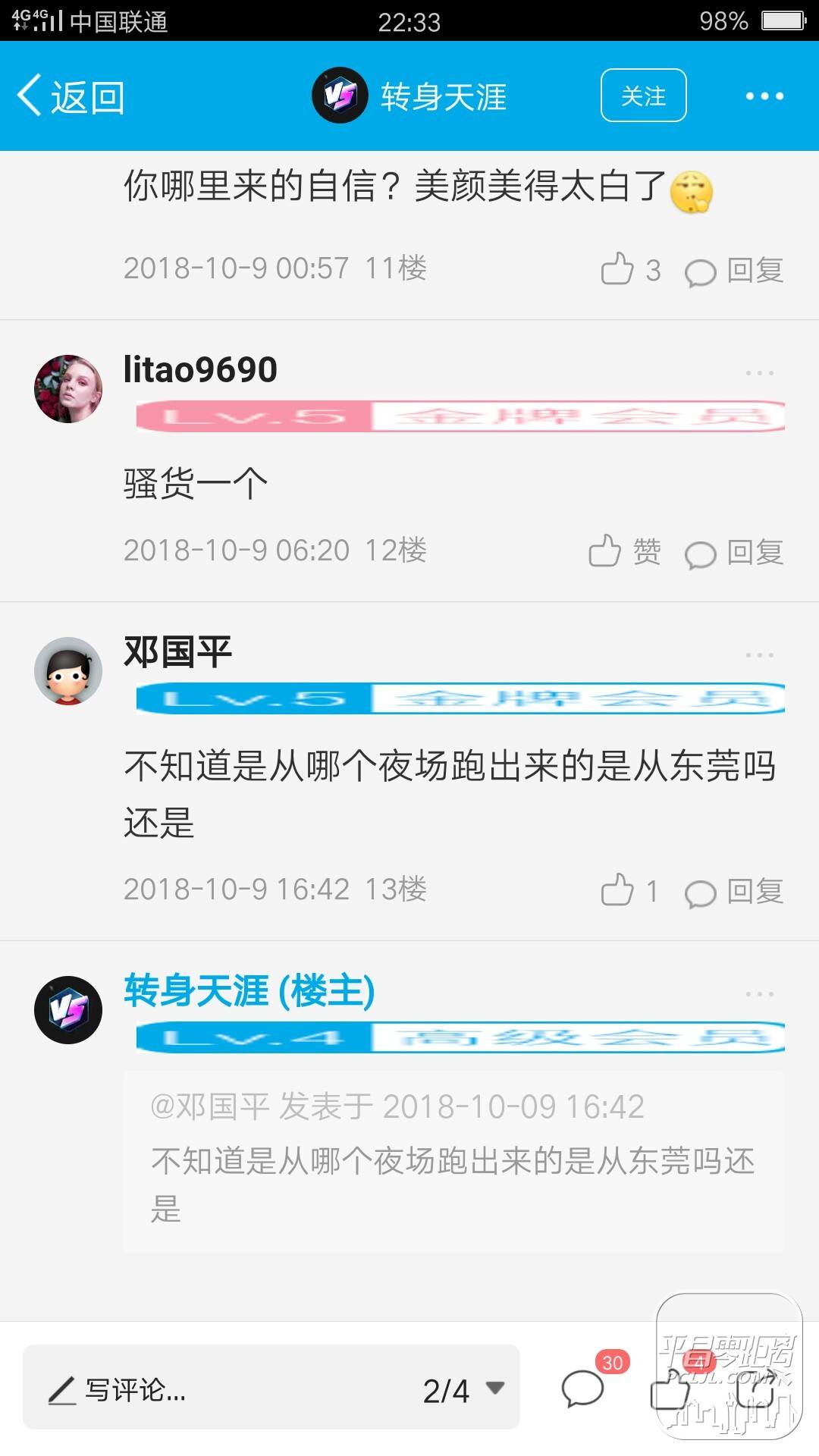
Task: Reply to the 11楼 comment
Action: point(735,271)
